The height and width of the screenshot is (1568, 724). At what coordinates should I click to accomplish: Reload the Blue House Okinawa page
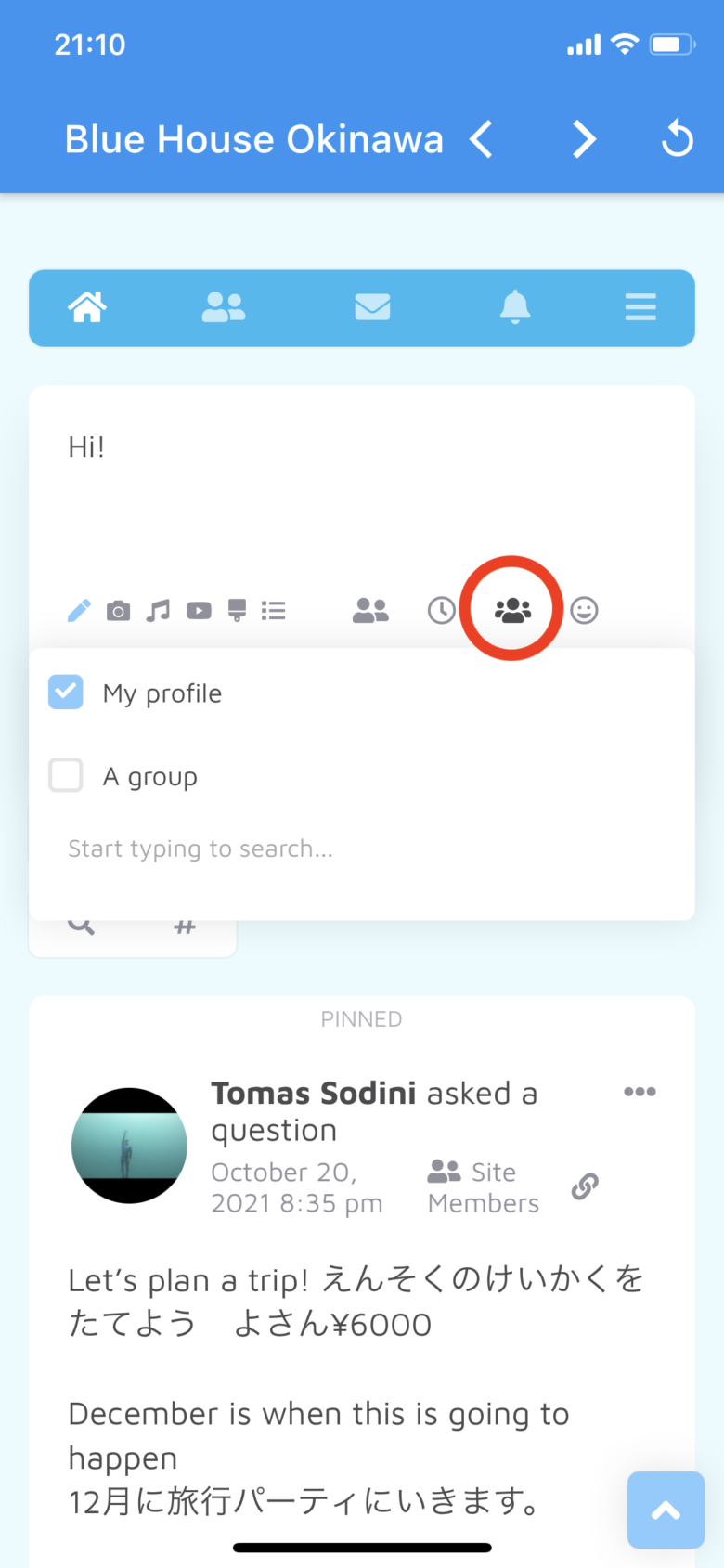coord(677,139)
